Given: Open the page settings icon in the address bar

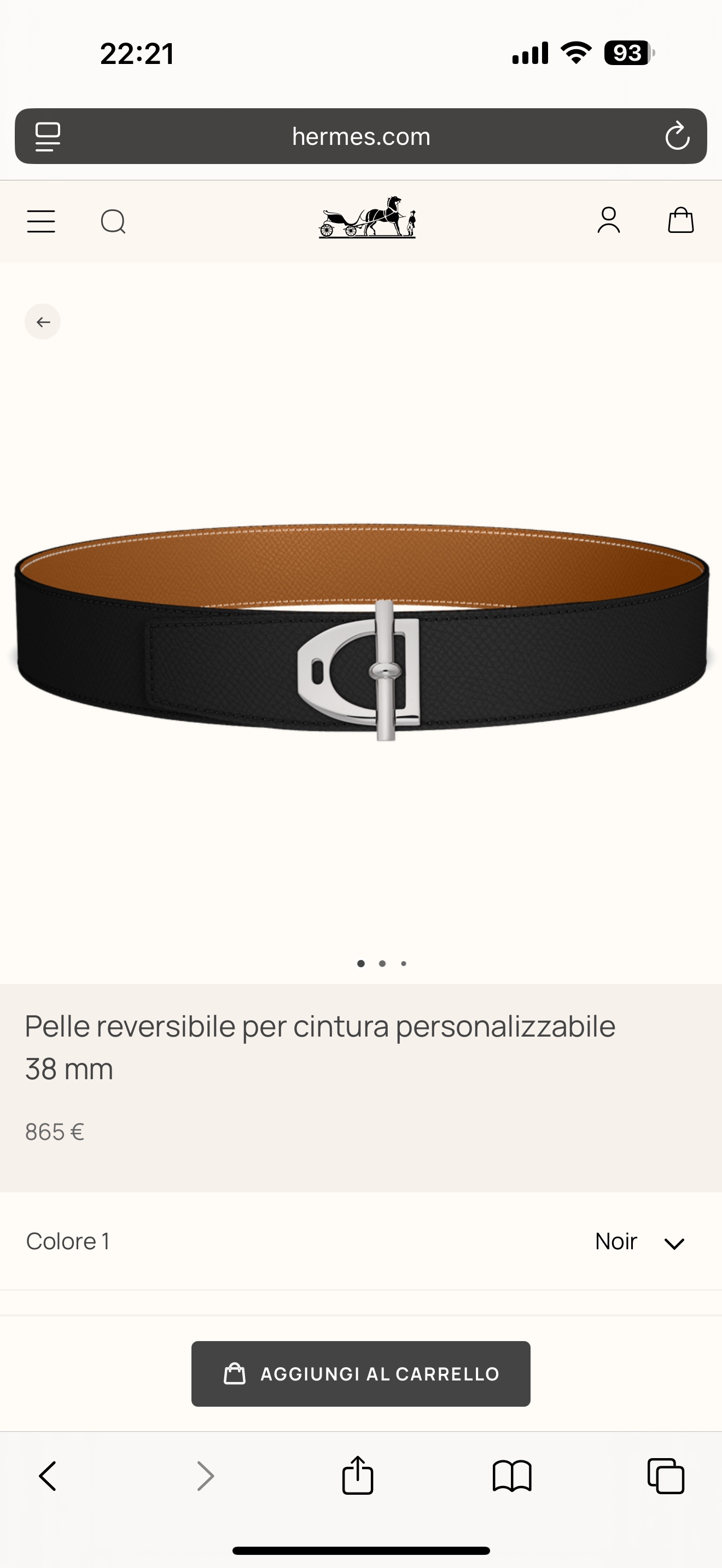Looking at the screenshot, I should tap(48, 136).
